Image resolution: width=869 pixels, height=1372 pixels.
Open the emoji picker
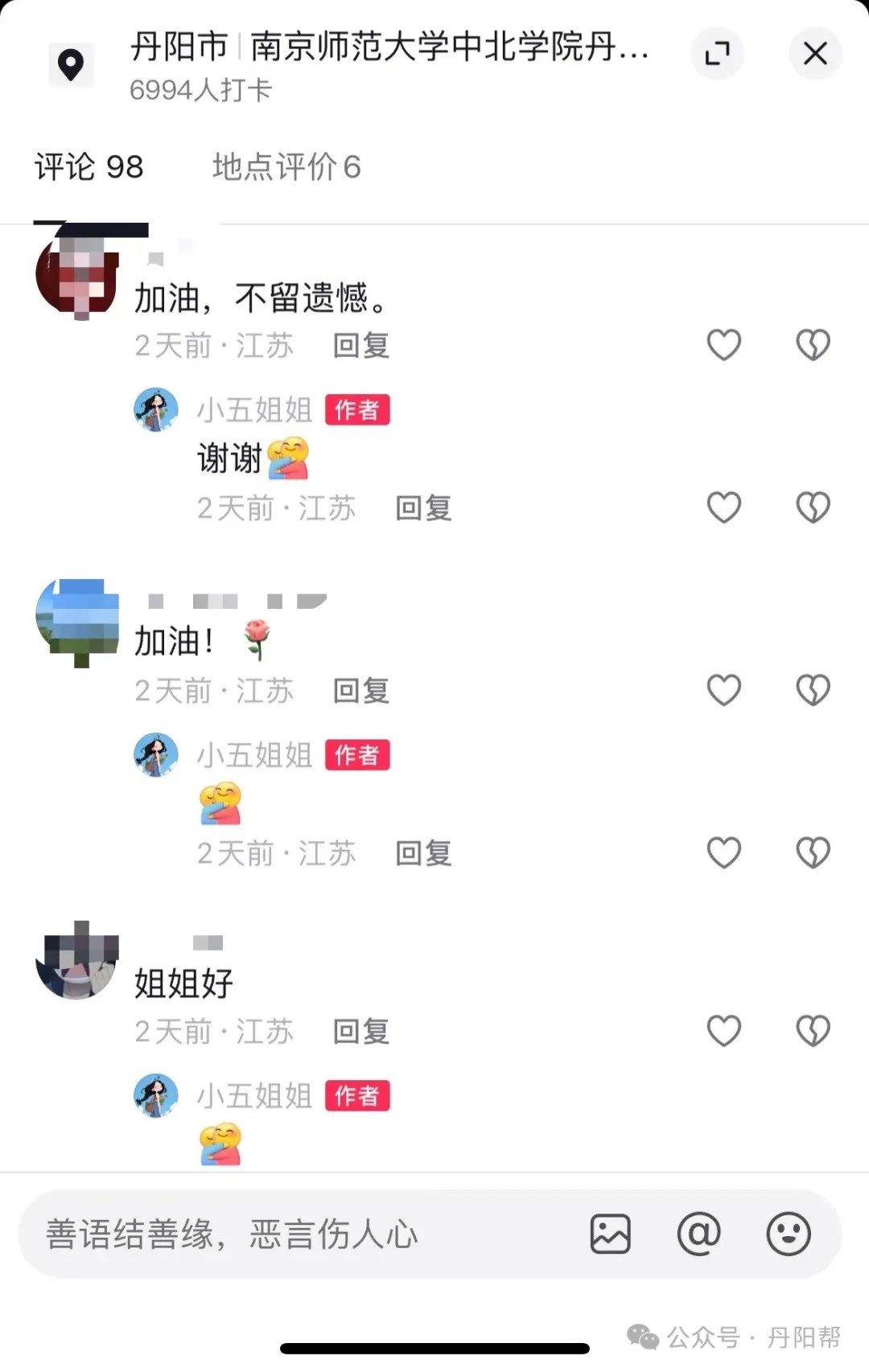pos(788,1234)
